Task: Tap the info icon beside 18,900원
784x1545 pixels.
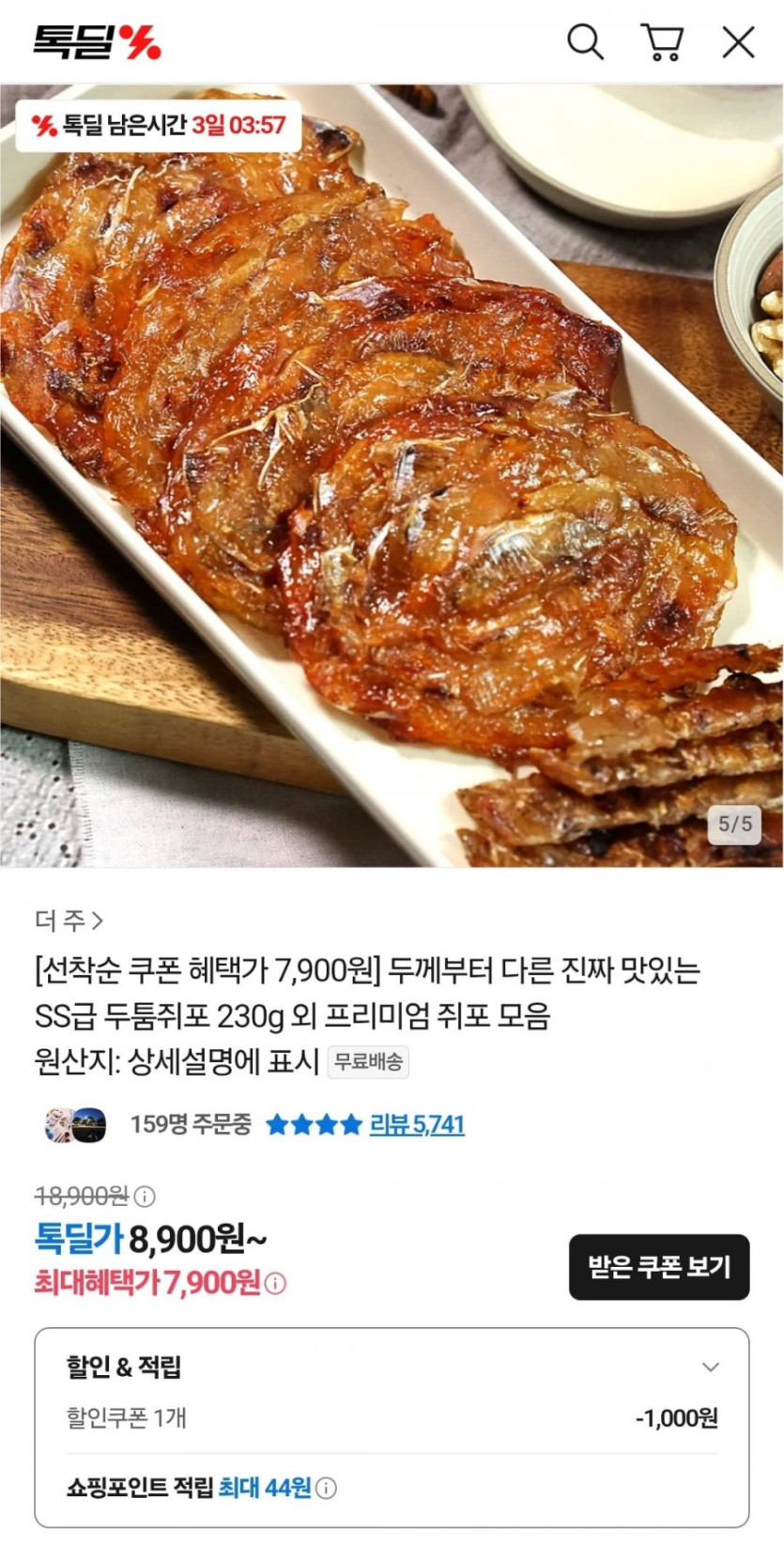Action: 145,1197
